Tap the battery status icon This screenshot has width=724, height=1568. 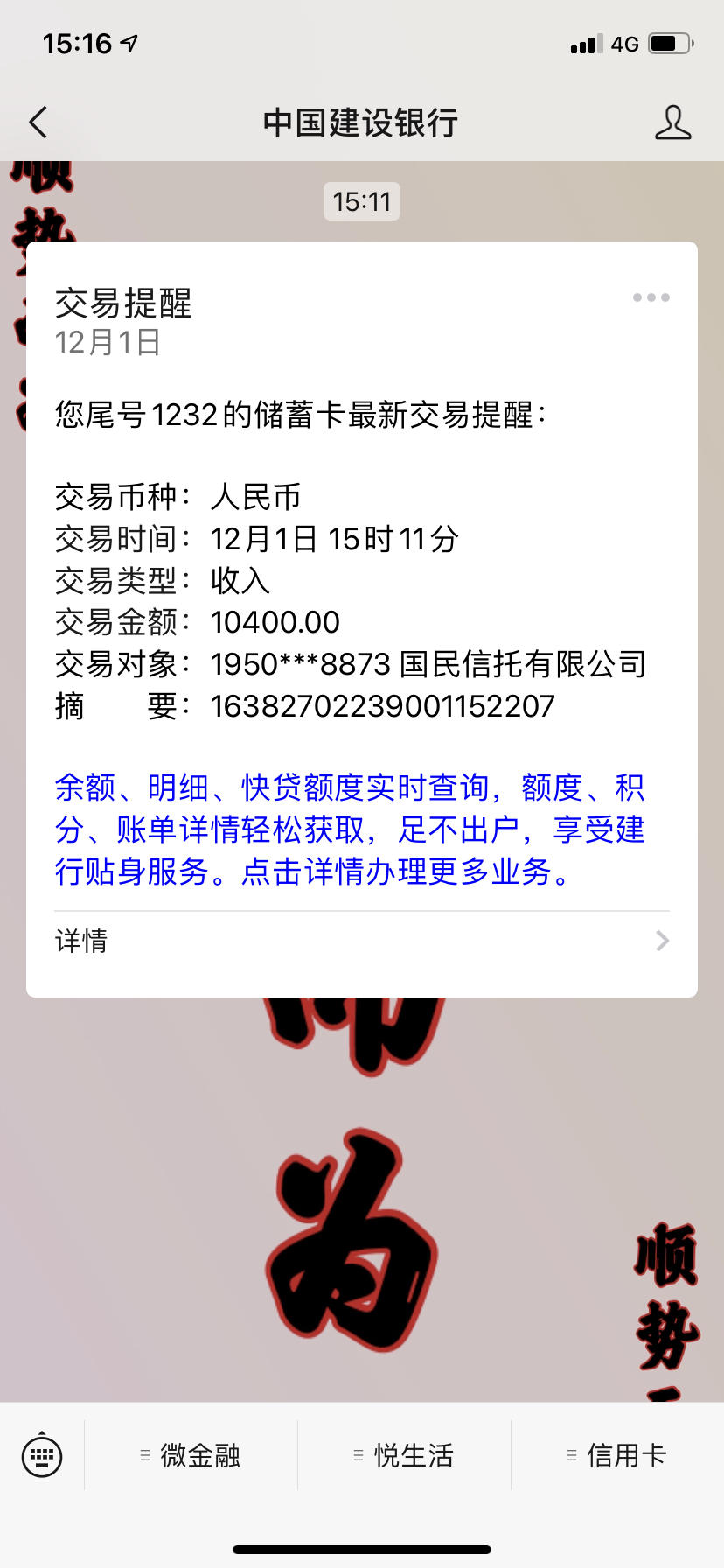(x=670, y=43)
